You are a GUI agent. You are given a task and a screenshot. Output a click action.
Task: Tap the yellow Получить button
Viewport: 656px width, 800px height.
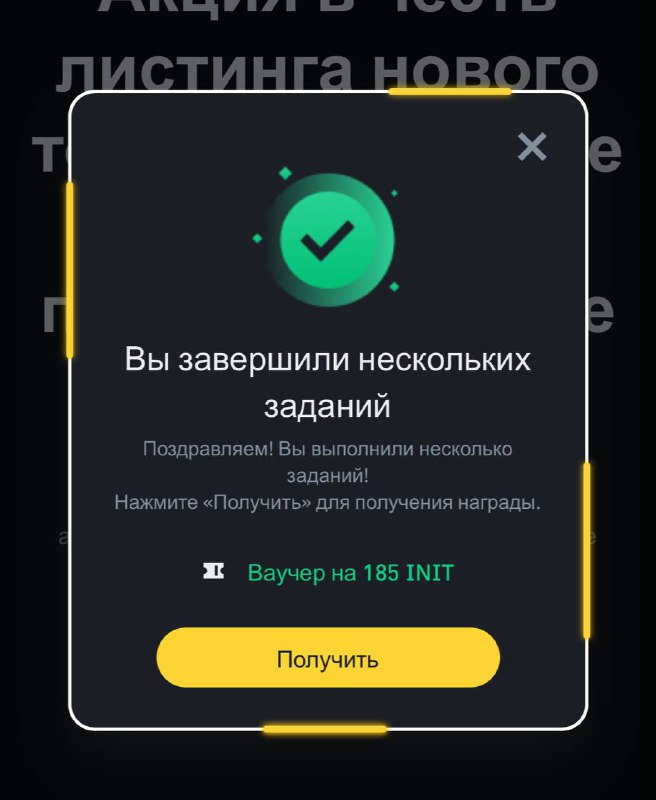pos(328,658)
